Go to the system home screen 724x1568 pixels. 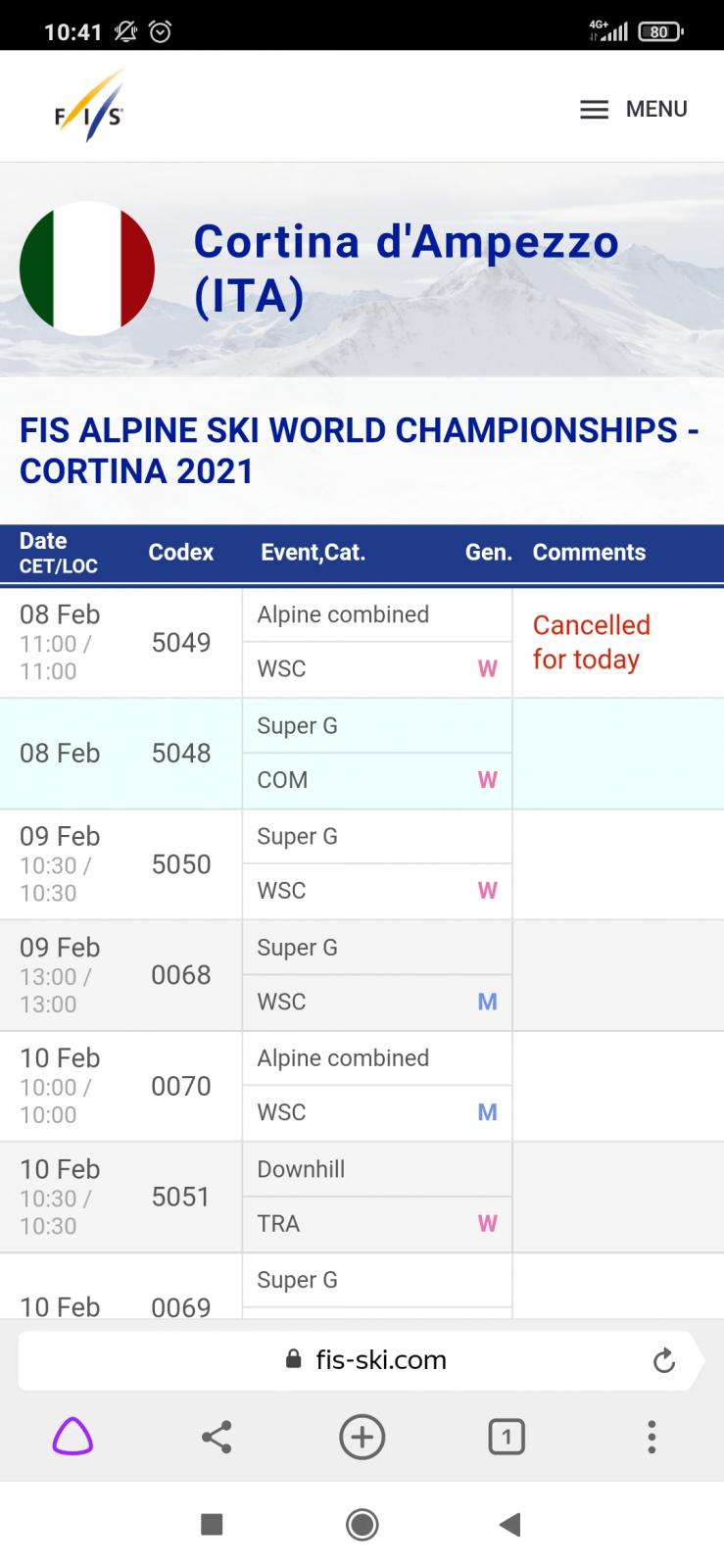tap(362, 1524)
